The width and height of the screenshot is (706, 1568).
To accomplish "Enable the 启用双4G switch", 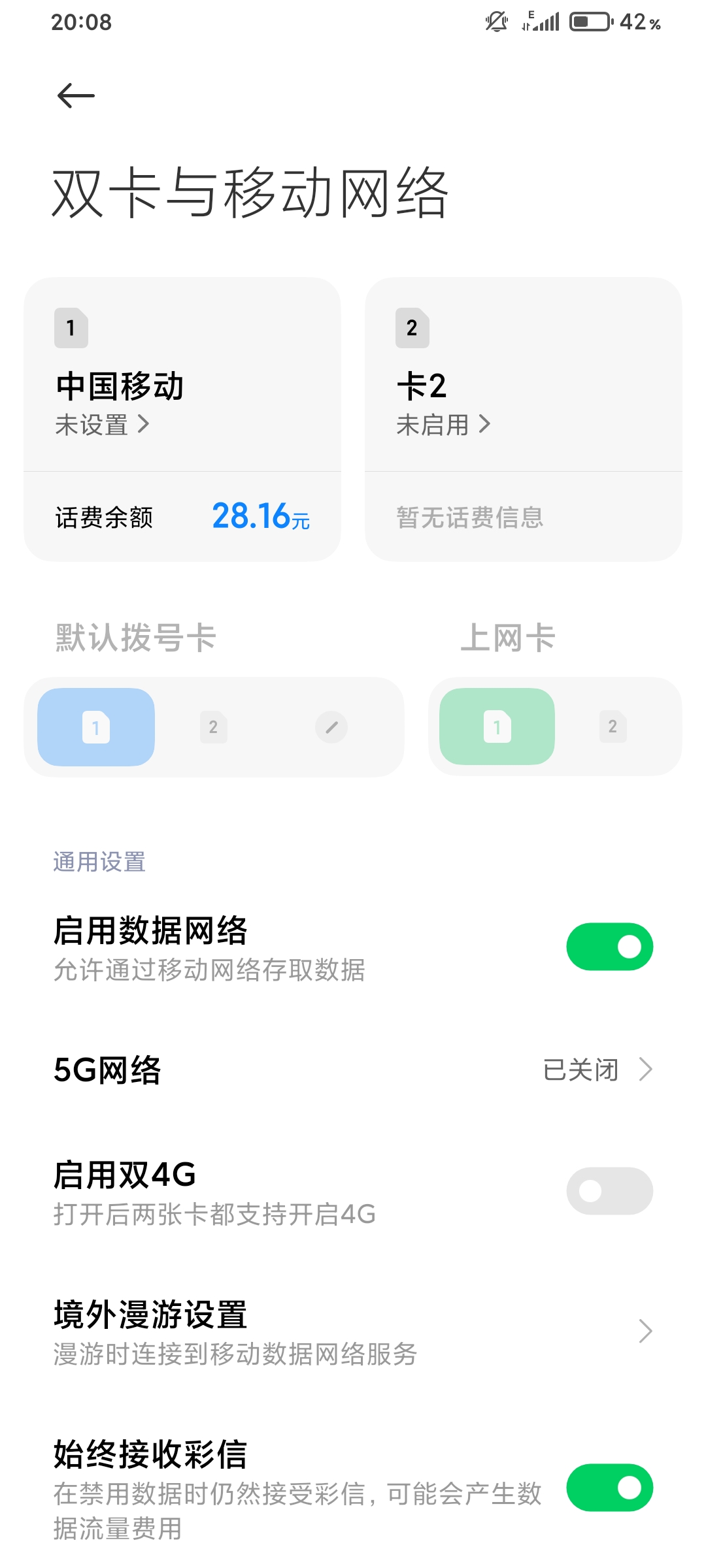I will (x=609, y=1191).
